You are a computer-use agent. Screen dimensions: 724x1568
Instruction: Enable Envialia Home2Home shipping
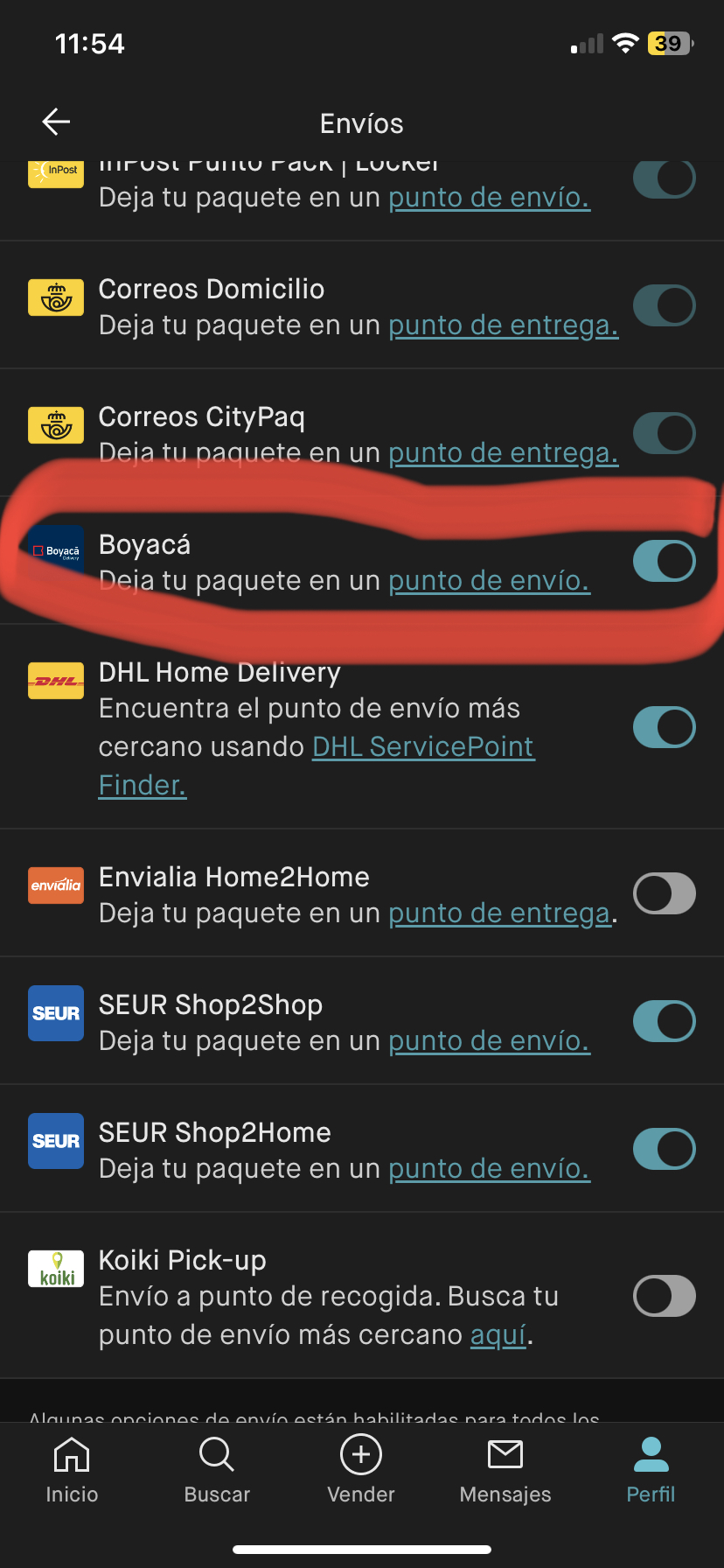665,893
